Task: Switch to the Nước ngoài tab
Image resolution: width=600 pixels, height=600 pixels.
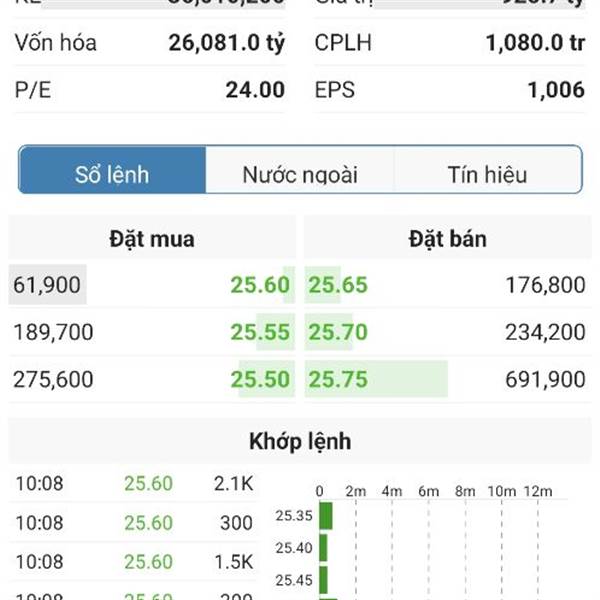Action: pos(299,172)
